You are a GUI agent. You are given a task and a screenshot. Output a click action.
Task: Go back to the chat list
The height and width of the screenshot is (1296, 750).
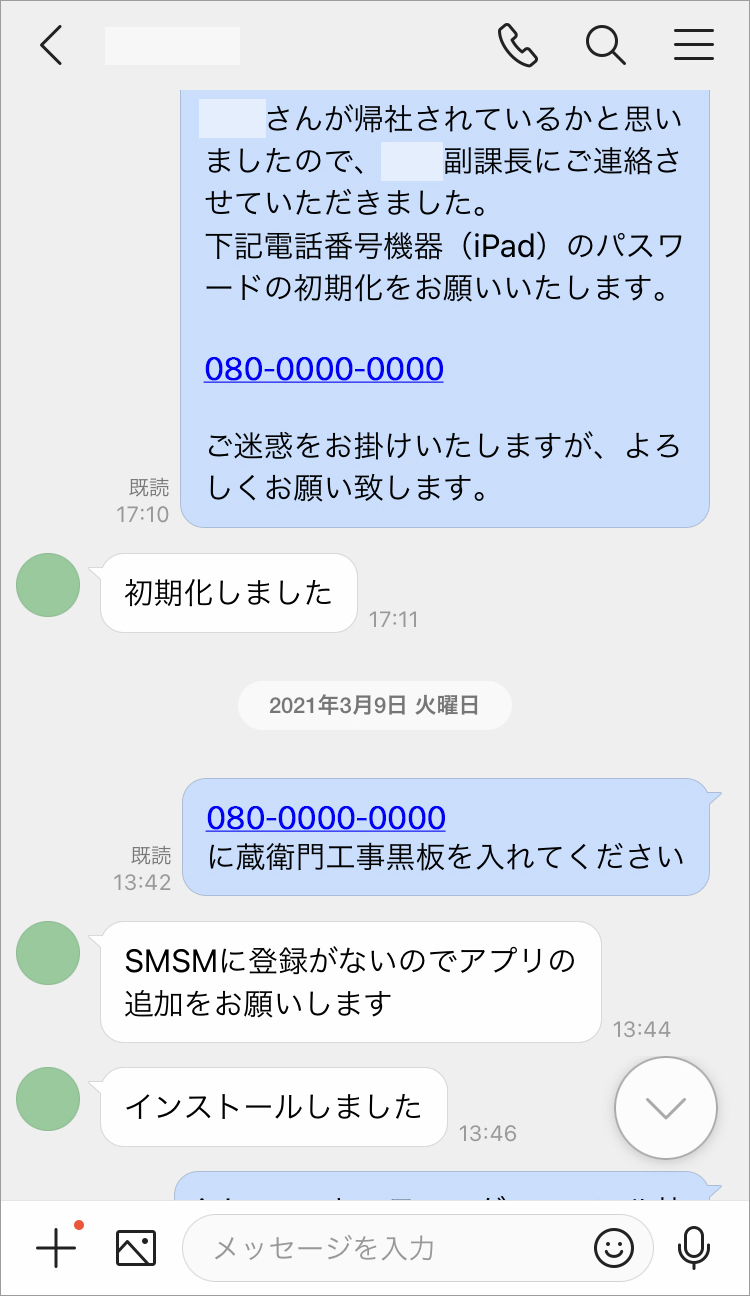(x=52, y=46)
